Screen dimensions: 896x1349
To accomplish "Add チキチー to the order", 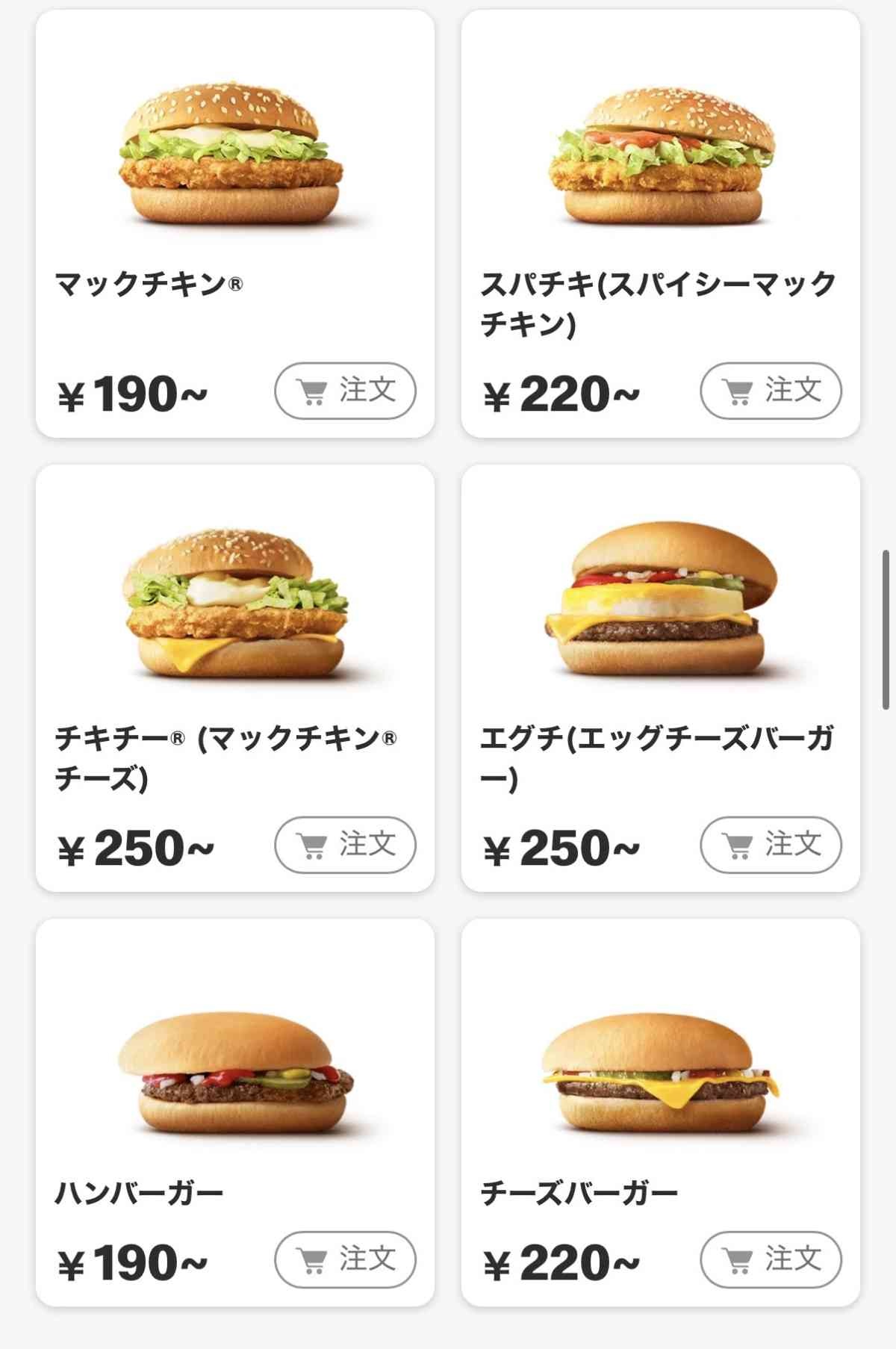I will click(345, 845).
